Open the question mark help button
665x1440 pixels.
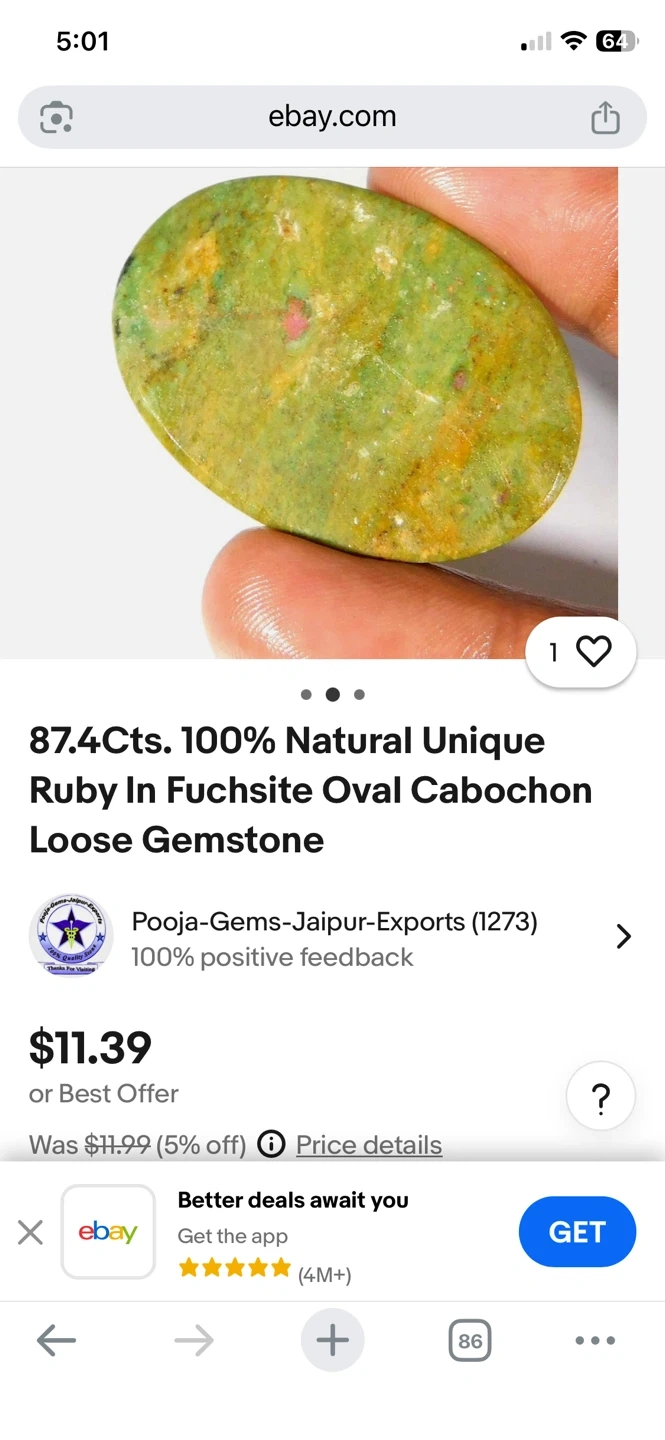pos(601,1098)
